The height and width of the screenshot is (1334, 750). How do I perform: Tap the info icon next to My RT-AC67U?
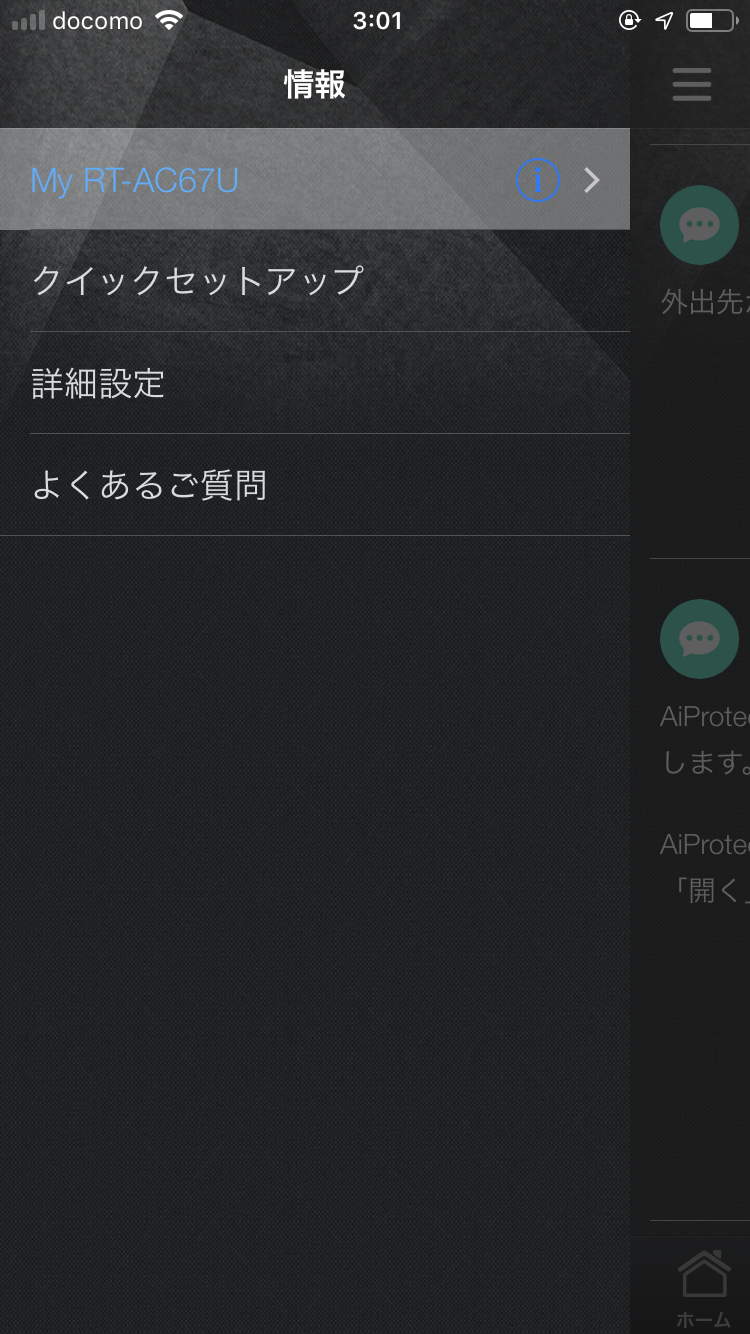click(x=537, y=180)
